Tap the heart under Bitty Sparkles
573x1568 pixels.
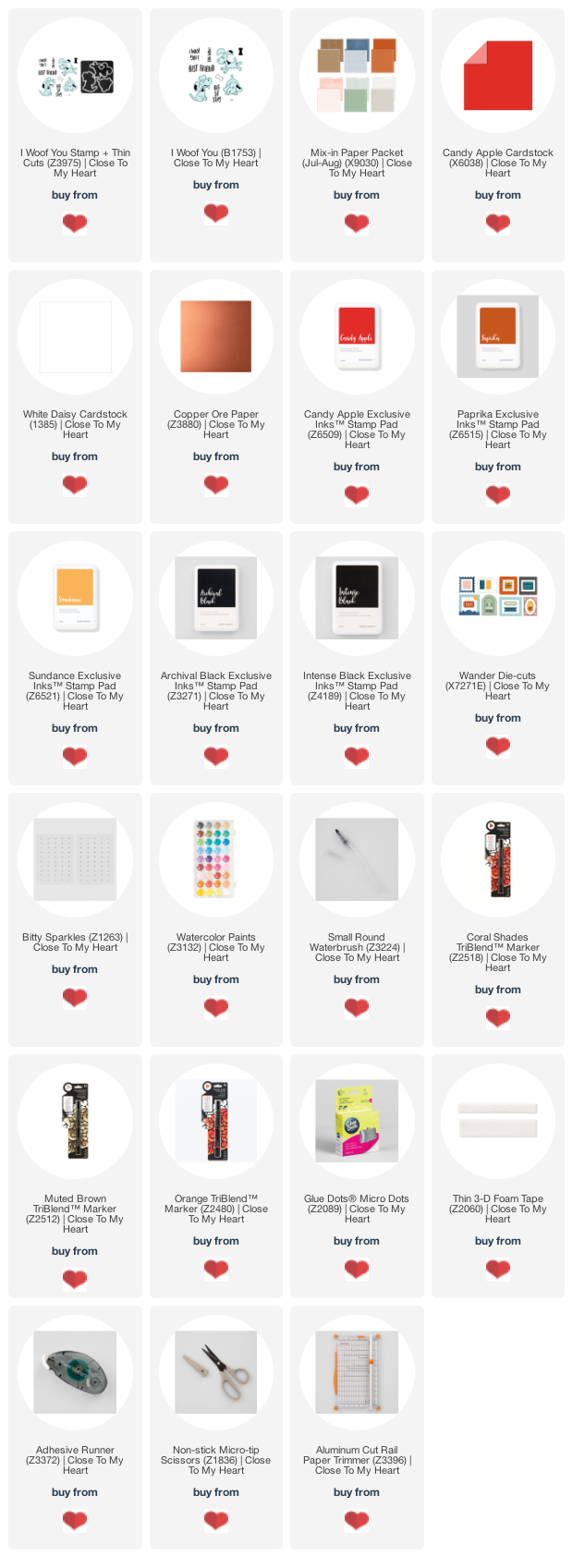pyautogui.click(x=75, y=997)
